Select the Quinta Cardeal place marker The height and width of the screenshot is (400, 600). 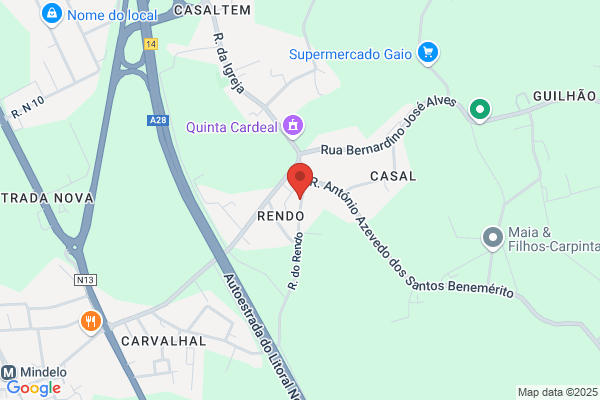[x=293, y=126]
